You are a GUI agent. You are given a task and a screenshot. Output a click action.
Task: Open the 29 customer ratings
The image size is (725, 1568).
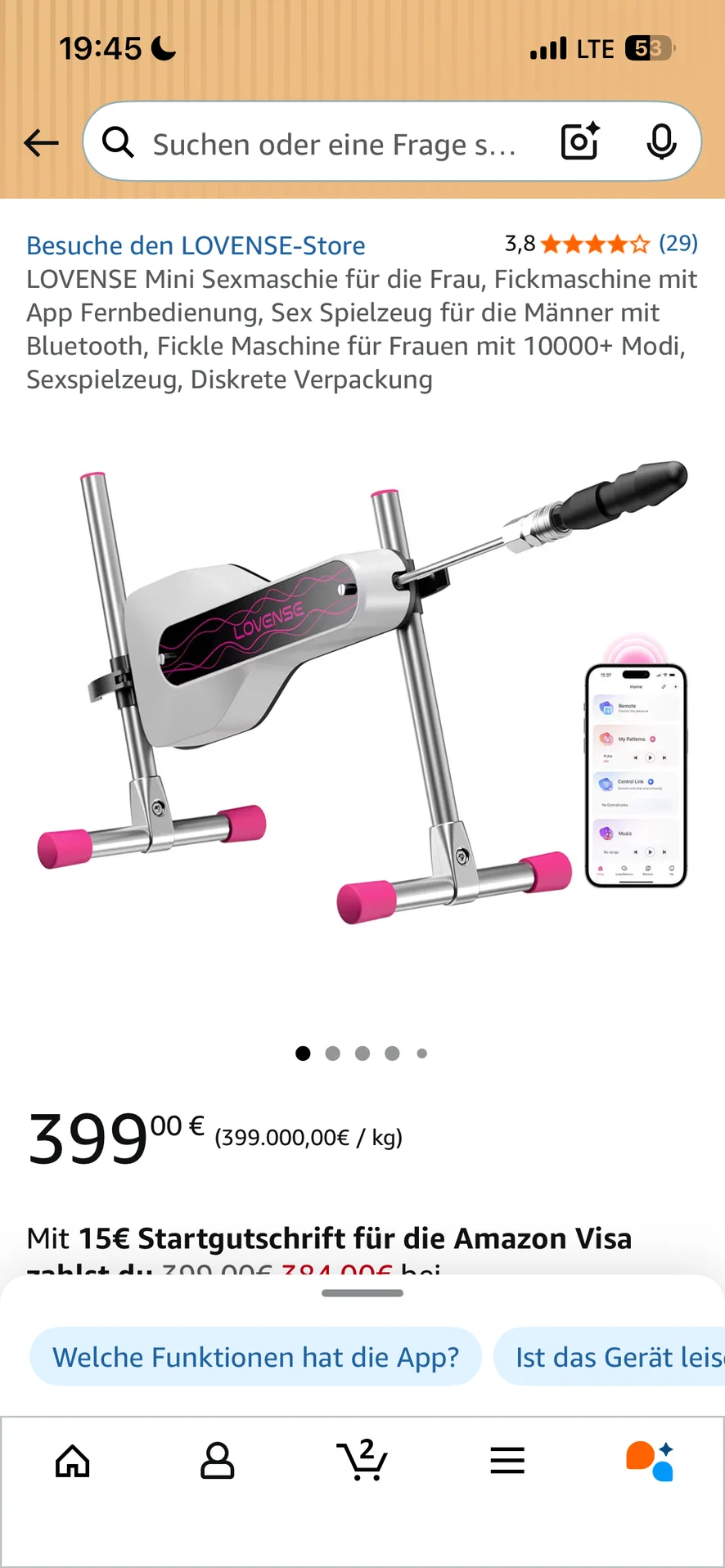pos(678,244)
